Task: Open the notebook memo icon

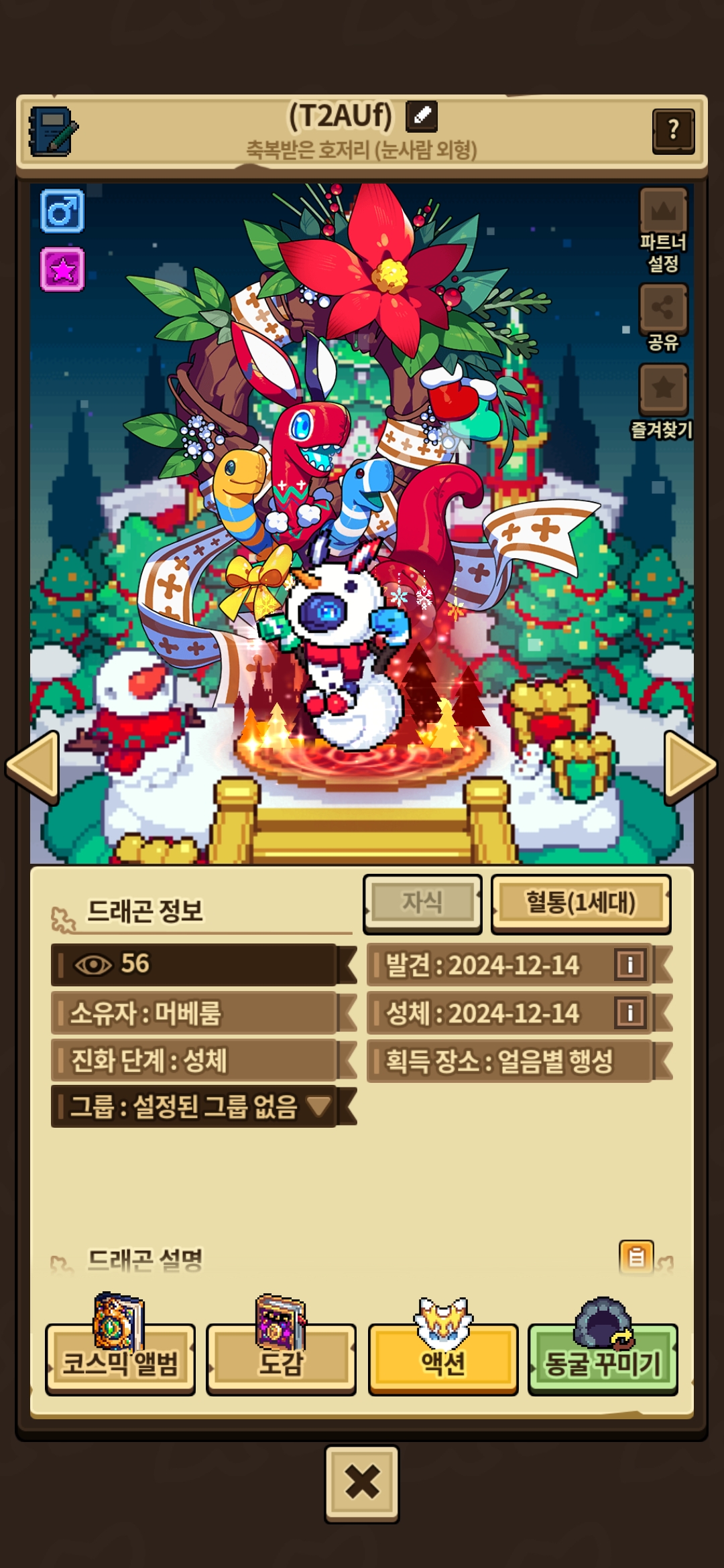Action: [52, 131]
